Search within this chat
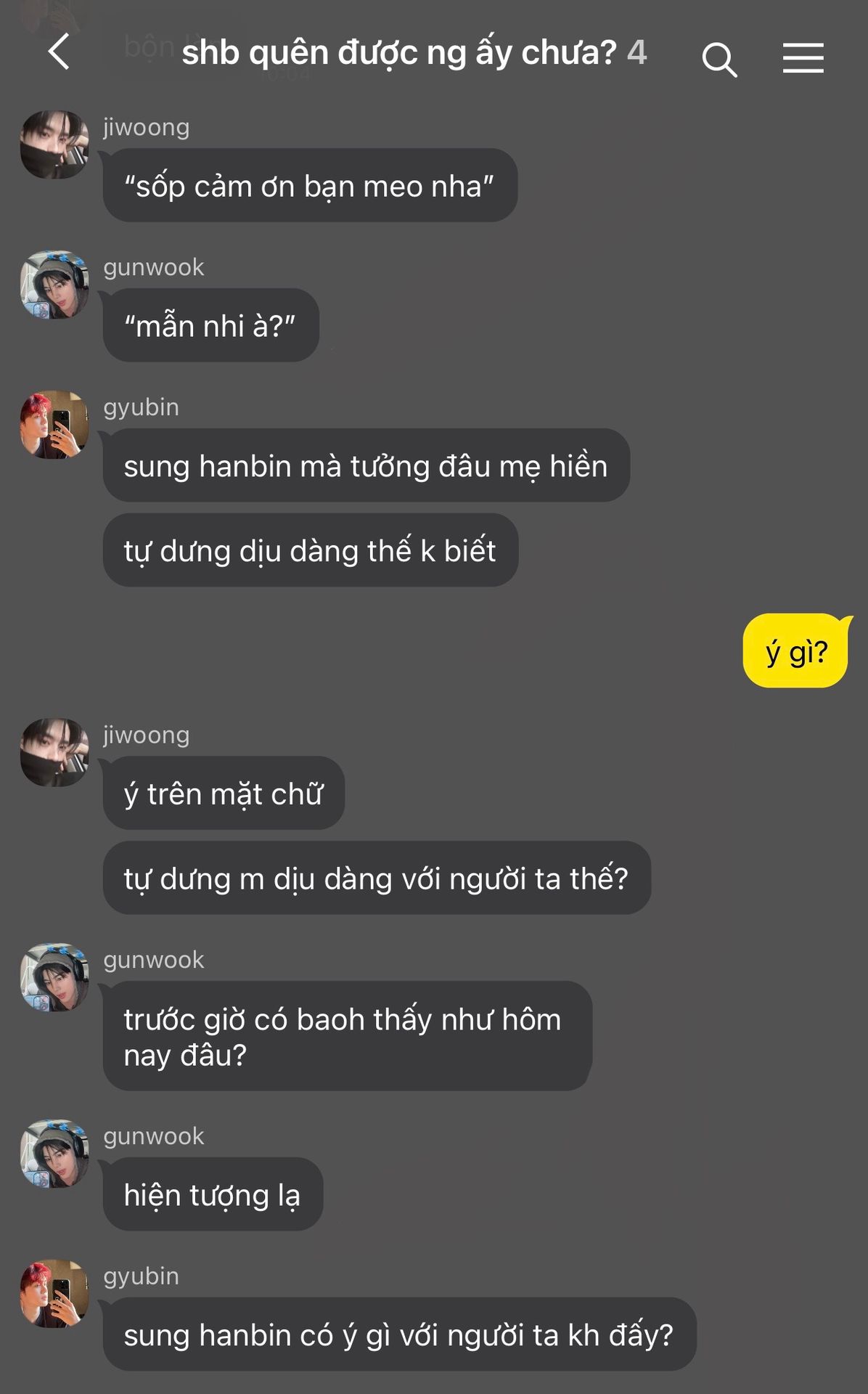This screenshot has width=868, height=1394. [718, 59]
